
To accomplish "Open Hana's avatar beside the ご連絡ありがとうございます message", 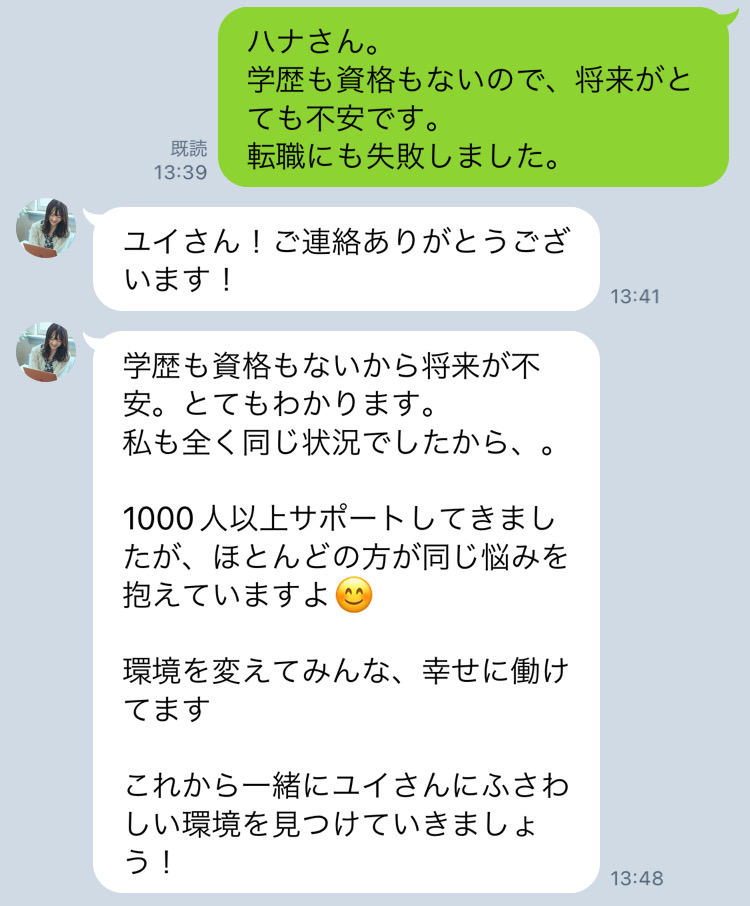I will (x=47, y=228).
